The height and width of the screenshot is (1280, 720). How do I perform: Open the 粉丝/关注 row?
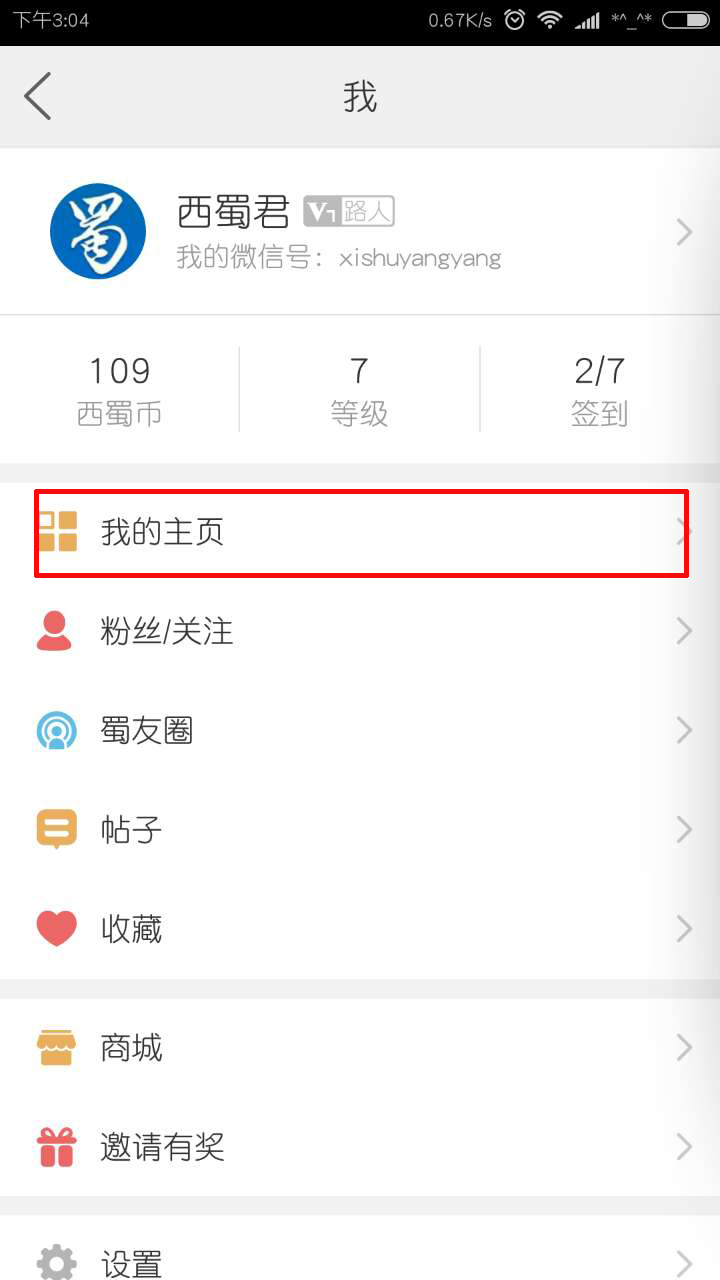pos(360,631)
